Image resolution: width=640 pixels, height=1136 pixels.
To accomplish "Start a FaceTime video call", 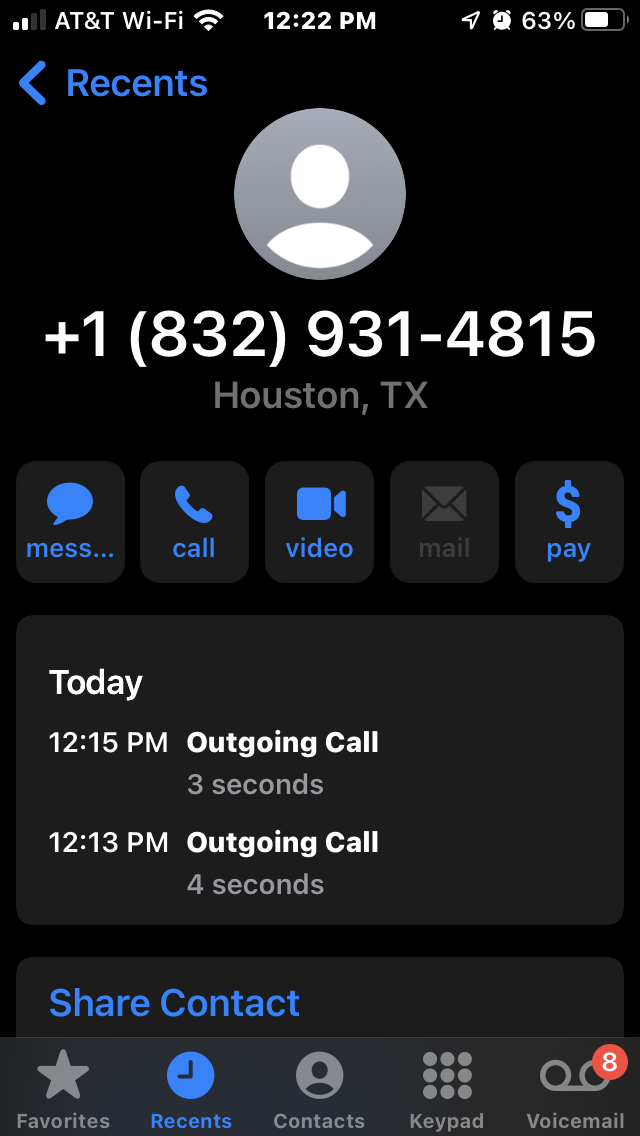I will pos(319,521).
